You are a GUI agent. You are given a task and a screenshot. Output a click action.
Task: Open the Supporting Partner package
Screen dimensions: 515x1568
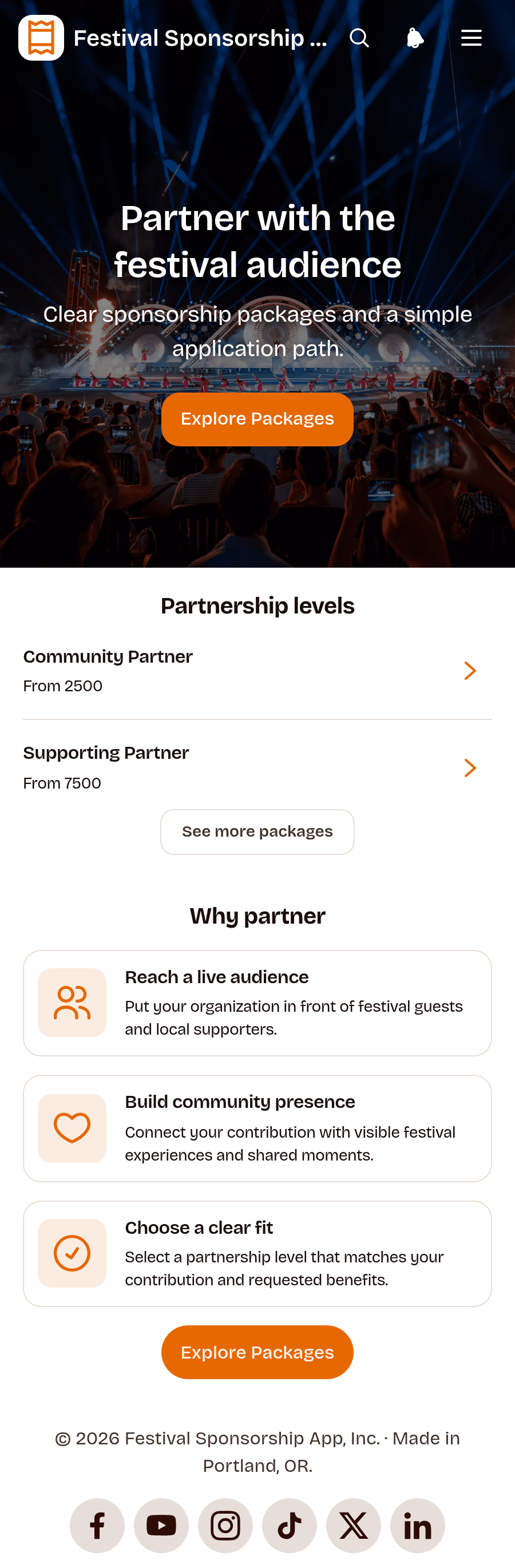[x=257, y=767]
